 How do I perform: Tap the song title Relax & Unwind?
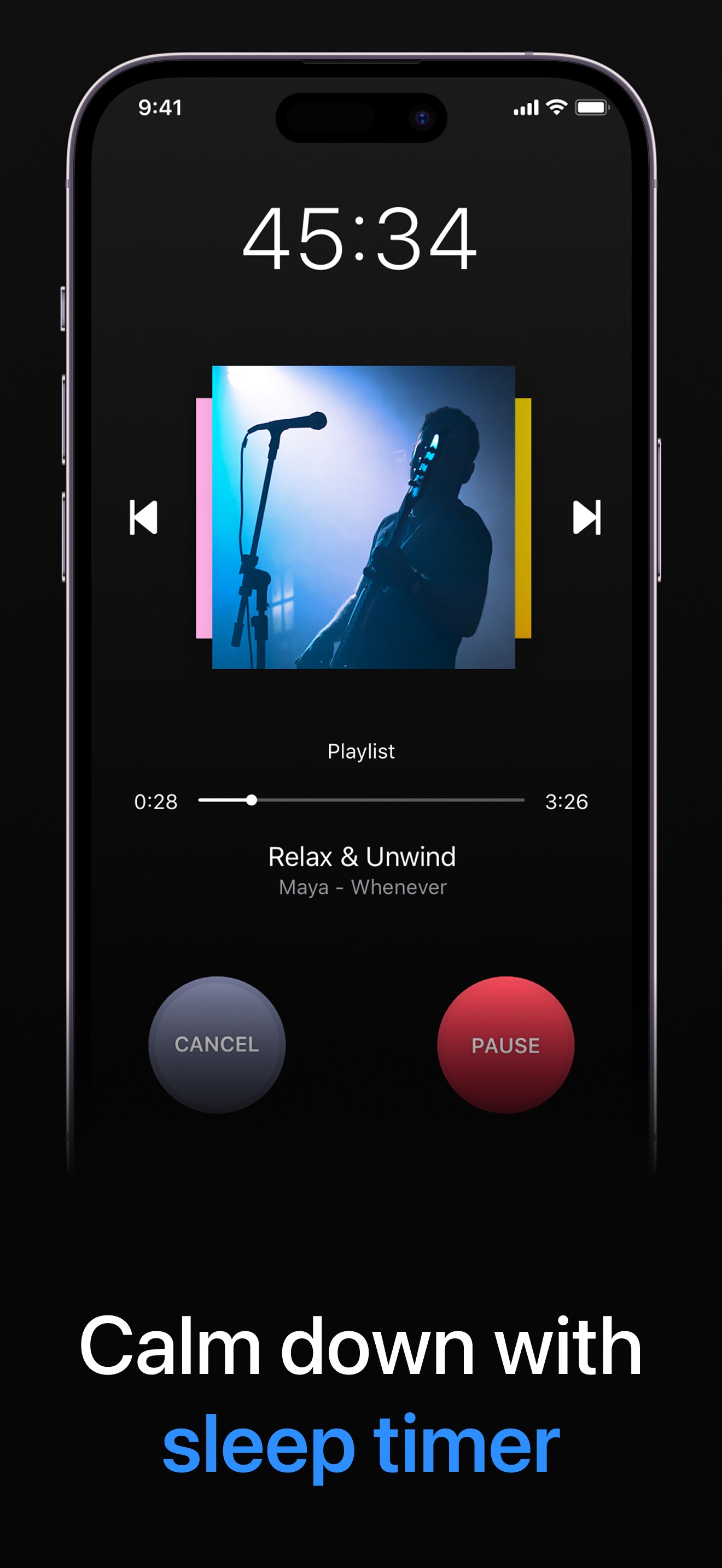click(x=361, y=856)
